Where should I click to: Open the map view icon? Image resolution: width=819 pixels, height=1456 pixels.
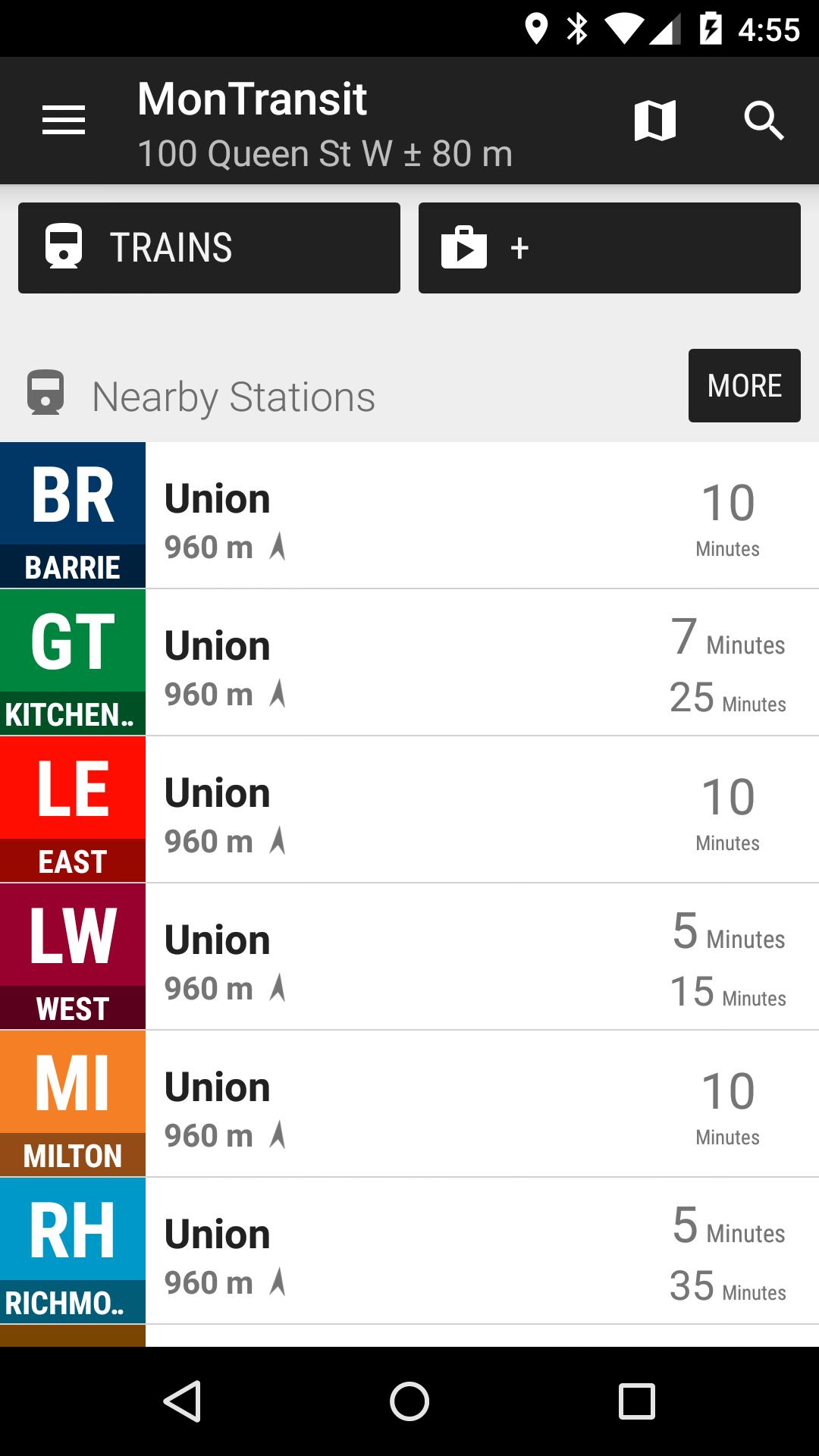[x=654, y=121]
